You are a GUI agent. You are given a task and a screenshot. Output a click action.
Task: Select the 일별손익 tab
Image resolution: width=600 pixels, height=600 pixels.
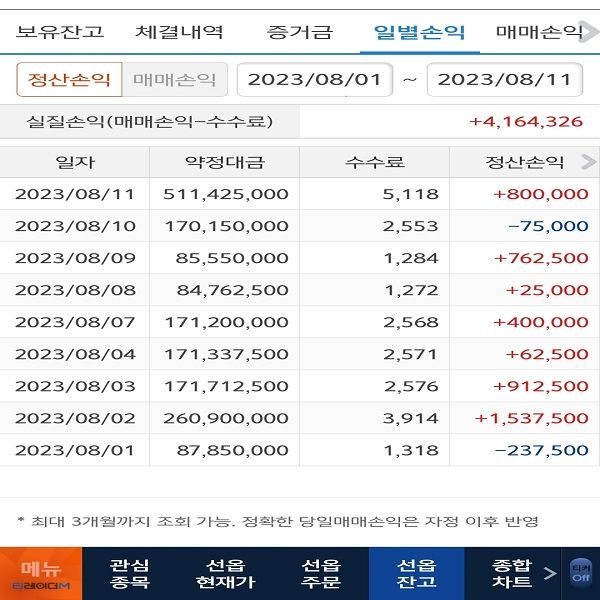(x=419, y=32)
